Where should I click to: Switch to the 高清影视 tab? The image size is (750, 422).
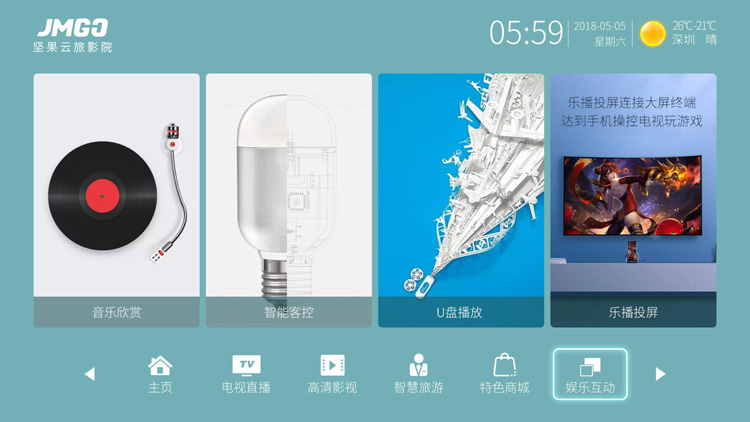pyautogui.click(x=332, y=374)
